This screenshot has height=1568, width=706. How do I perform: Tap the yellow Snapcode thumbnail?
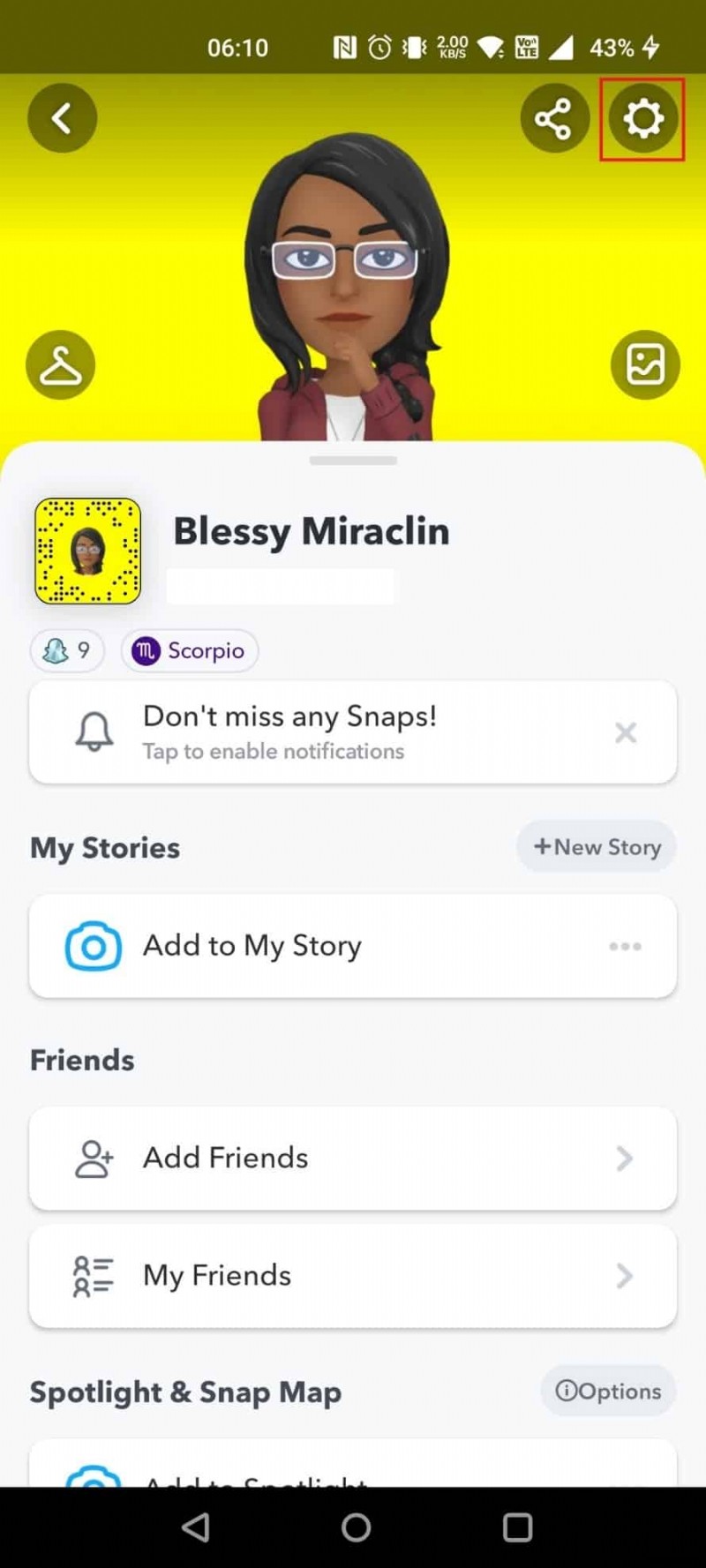point(87,550)
